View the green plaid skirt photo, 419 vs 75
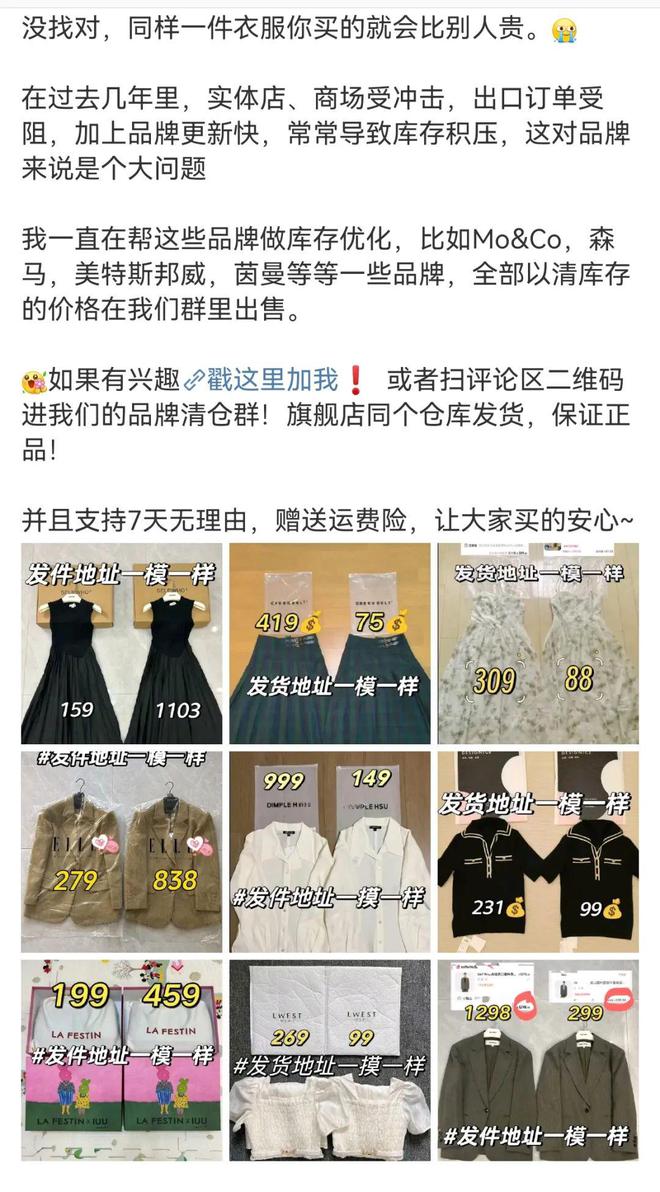 click(x=329, y=644)
